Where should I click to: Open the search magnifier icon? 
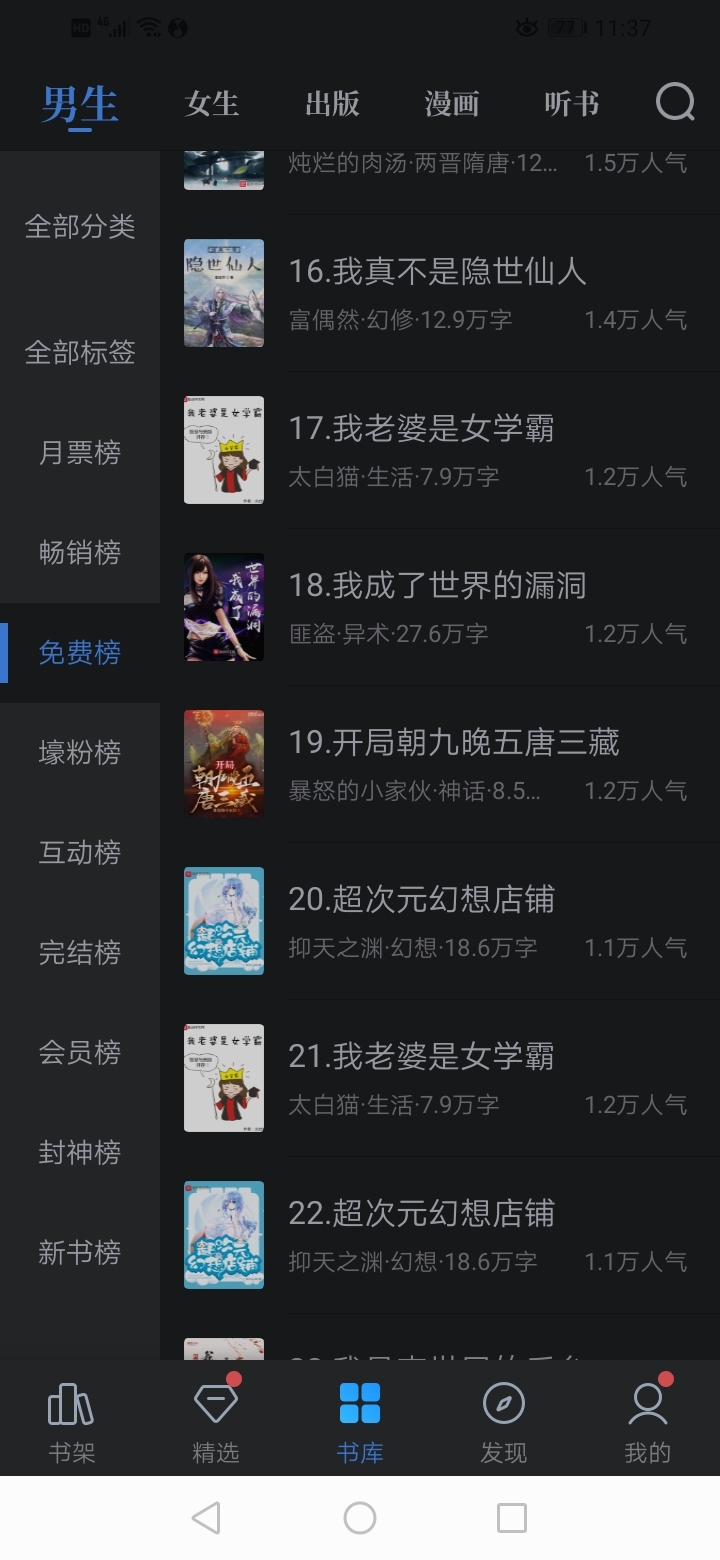coord(675,102)
